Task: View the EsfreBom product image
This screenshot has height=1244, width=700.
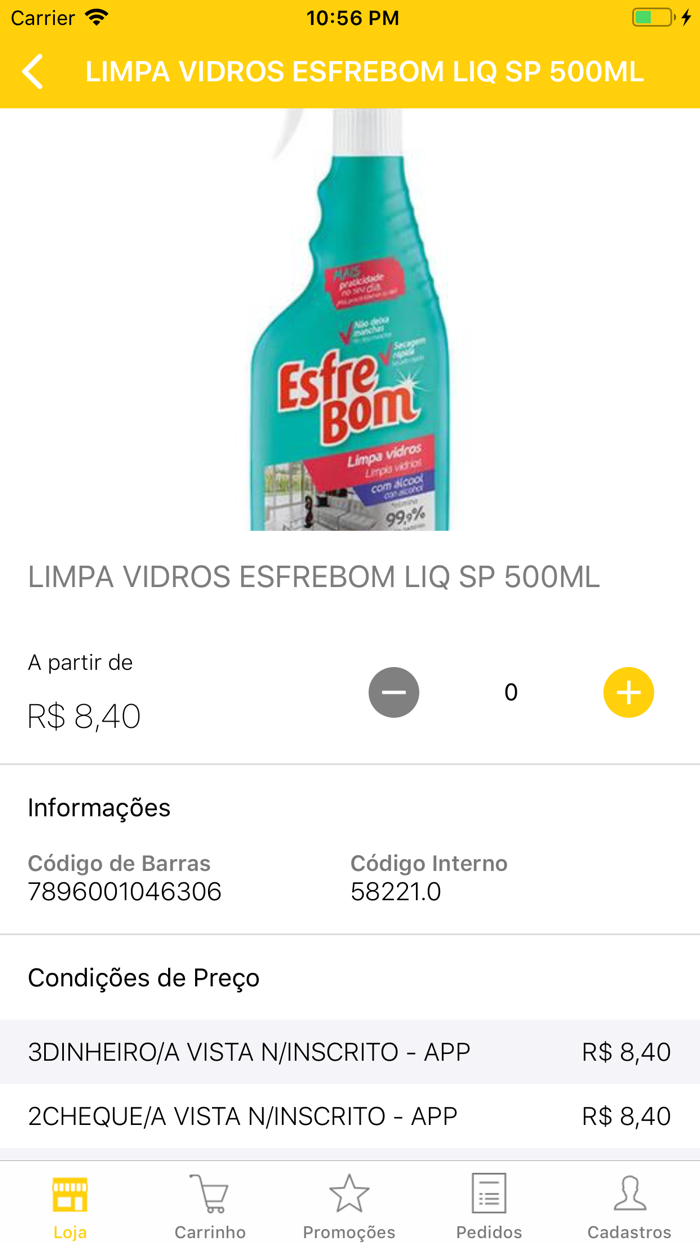Action: (x=350, y=320)
